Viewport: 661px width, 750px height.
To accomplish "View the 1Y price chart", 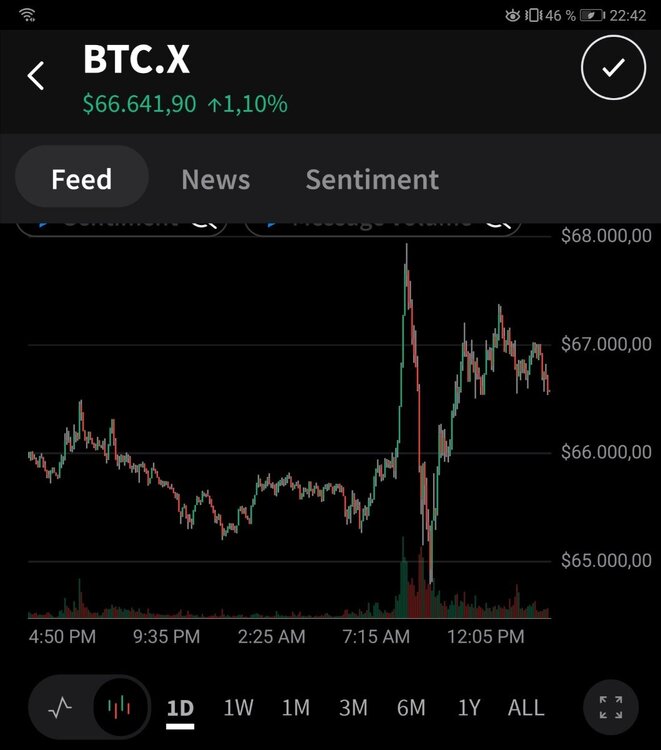I will tap(469, 708).
